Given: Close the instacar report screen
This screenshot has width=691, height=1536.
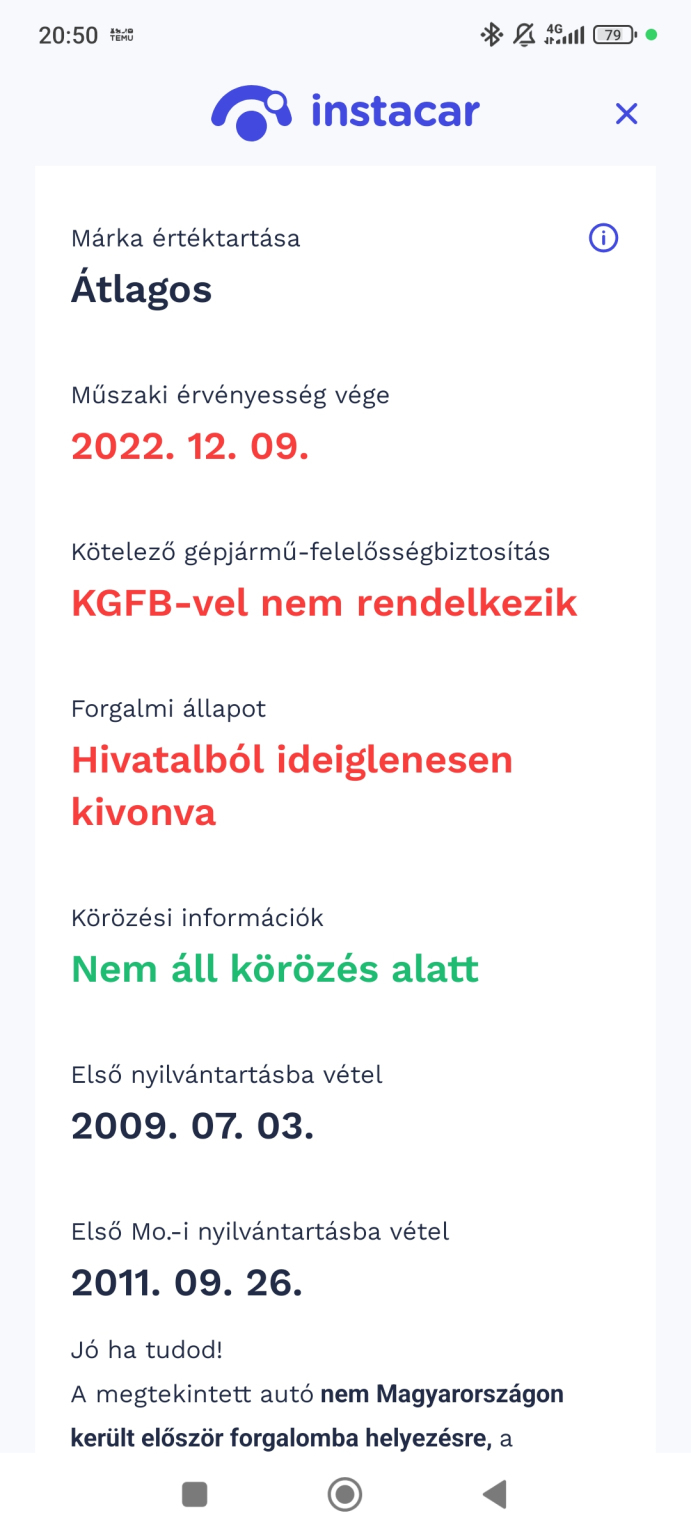Looking at the screenshot, I should point(626,114).
